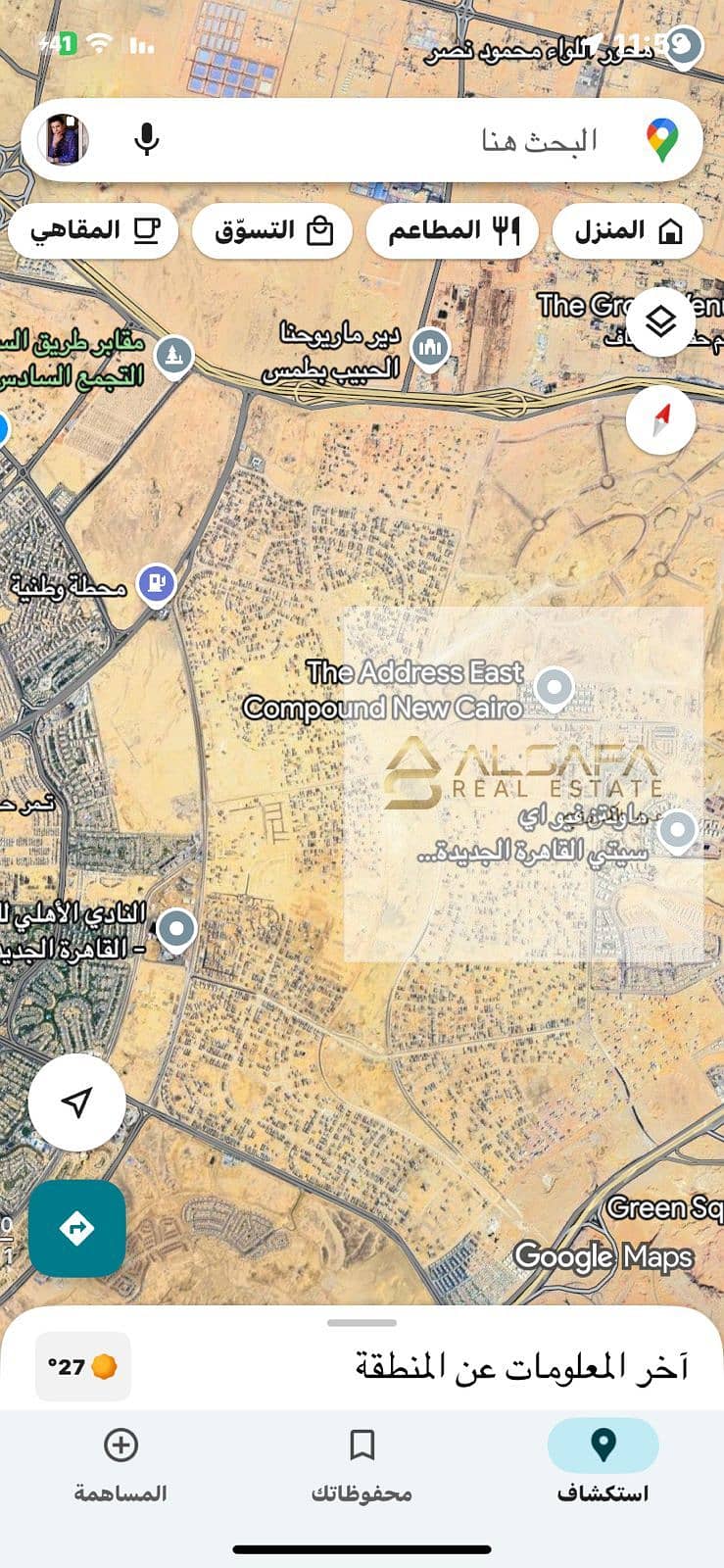Switch to the Saved tab
The image size is (724, 1568).
coord(362,1462)
